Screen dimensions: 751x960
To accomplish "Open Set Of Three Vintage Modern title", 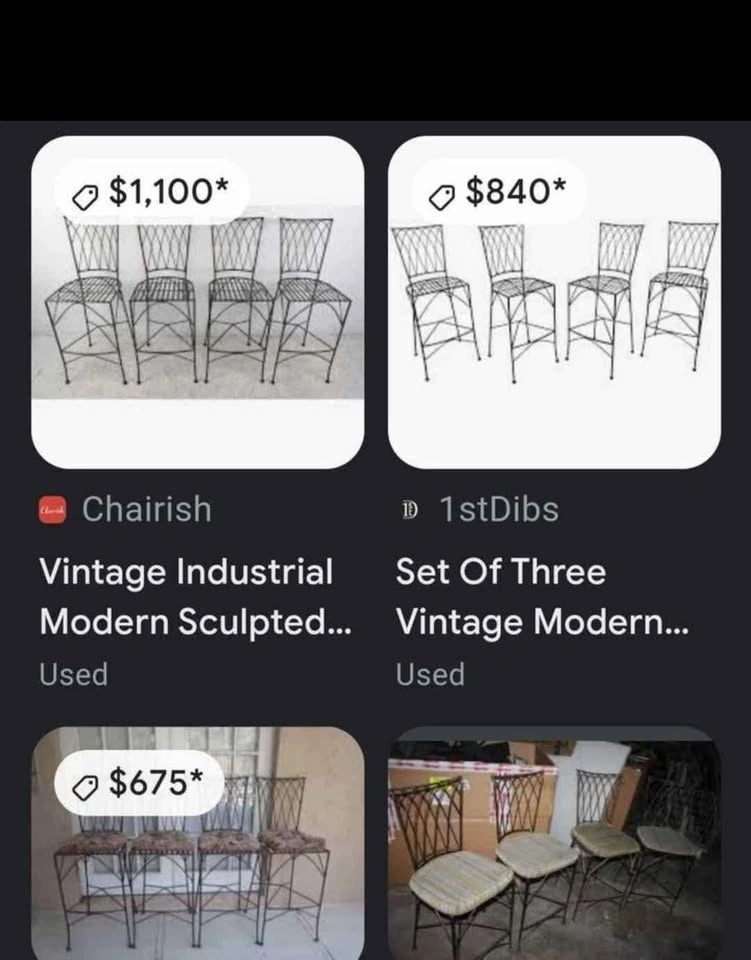I will tap(542, 597).
